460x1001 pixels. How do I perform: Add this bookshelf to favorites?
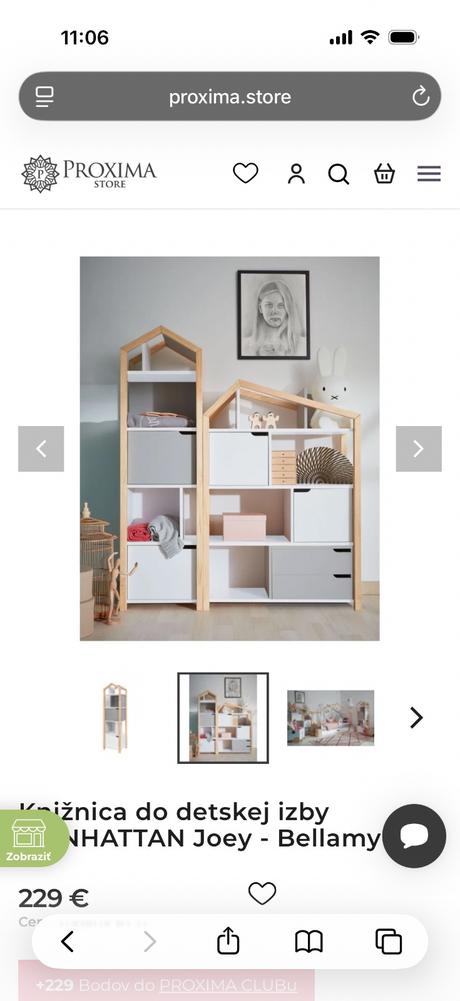(262, 892)
